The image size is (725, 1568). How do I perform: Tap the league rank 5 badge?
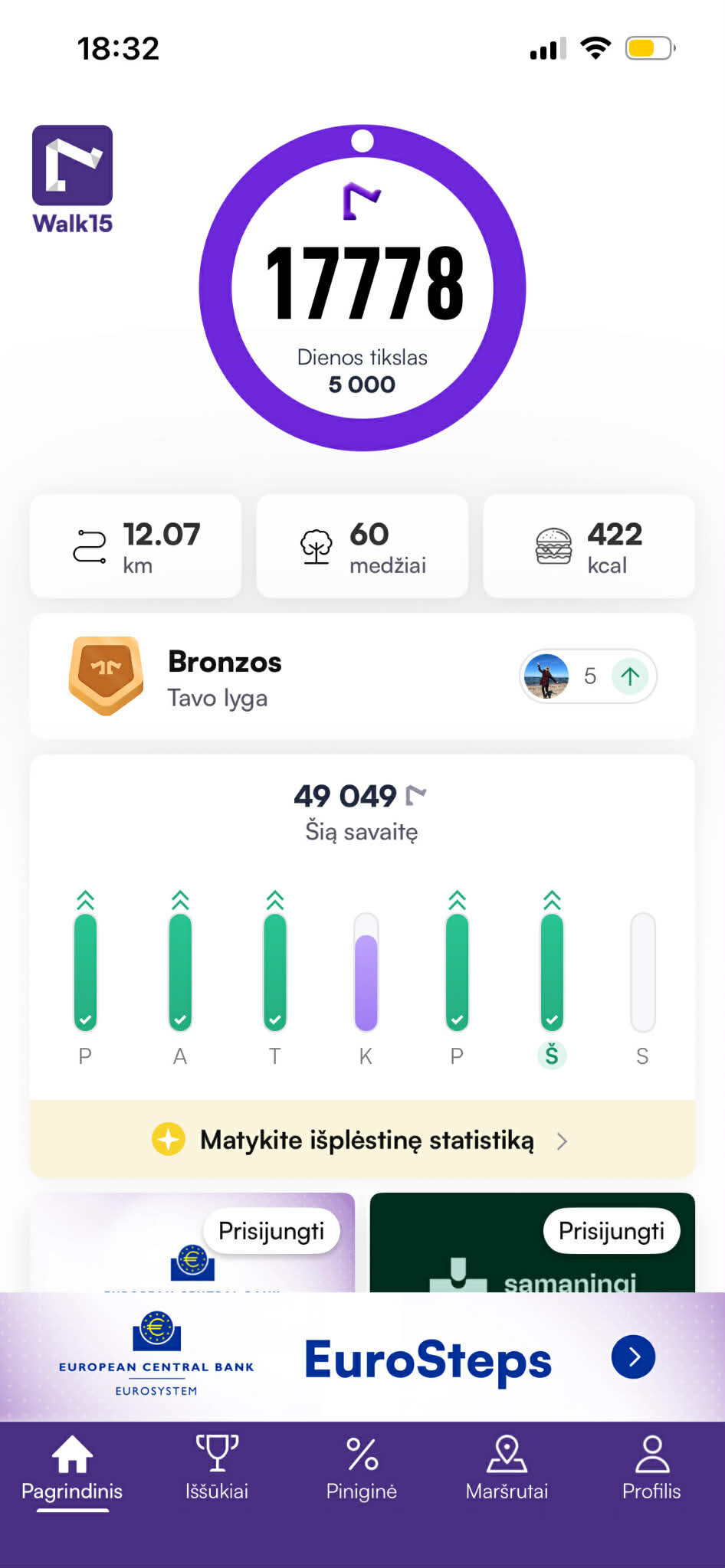(x=588, y=676)
